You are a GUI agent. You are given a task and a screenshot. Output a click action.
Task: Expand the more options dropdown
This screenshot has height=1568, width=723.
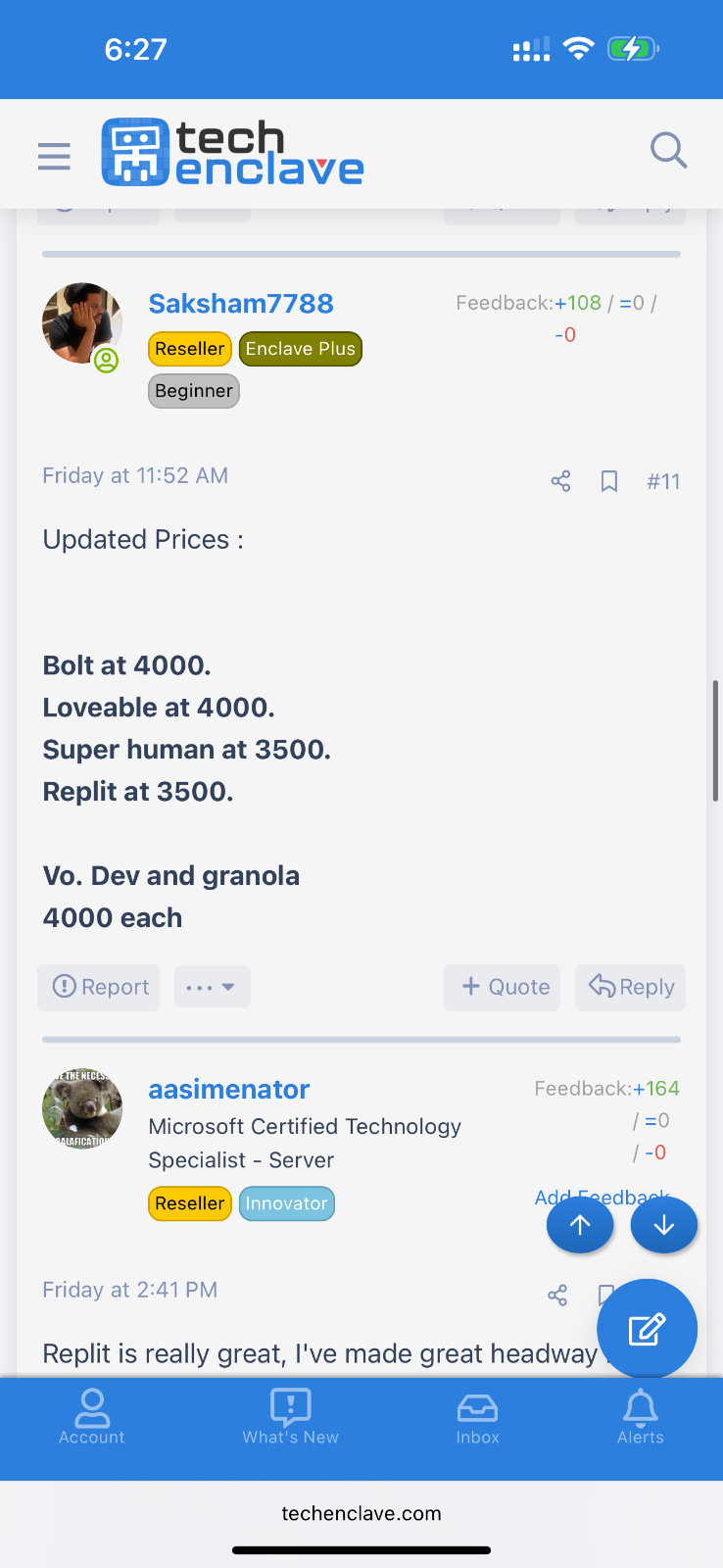(x=213, y=987)
